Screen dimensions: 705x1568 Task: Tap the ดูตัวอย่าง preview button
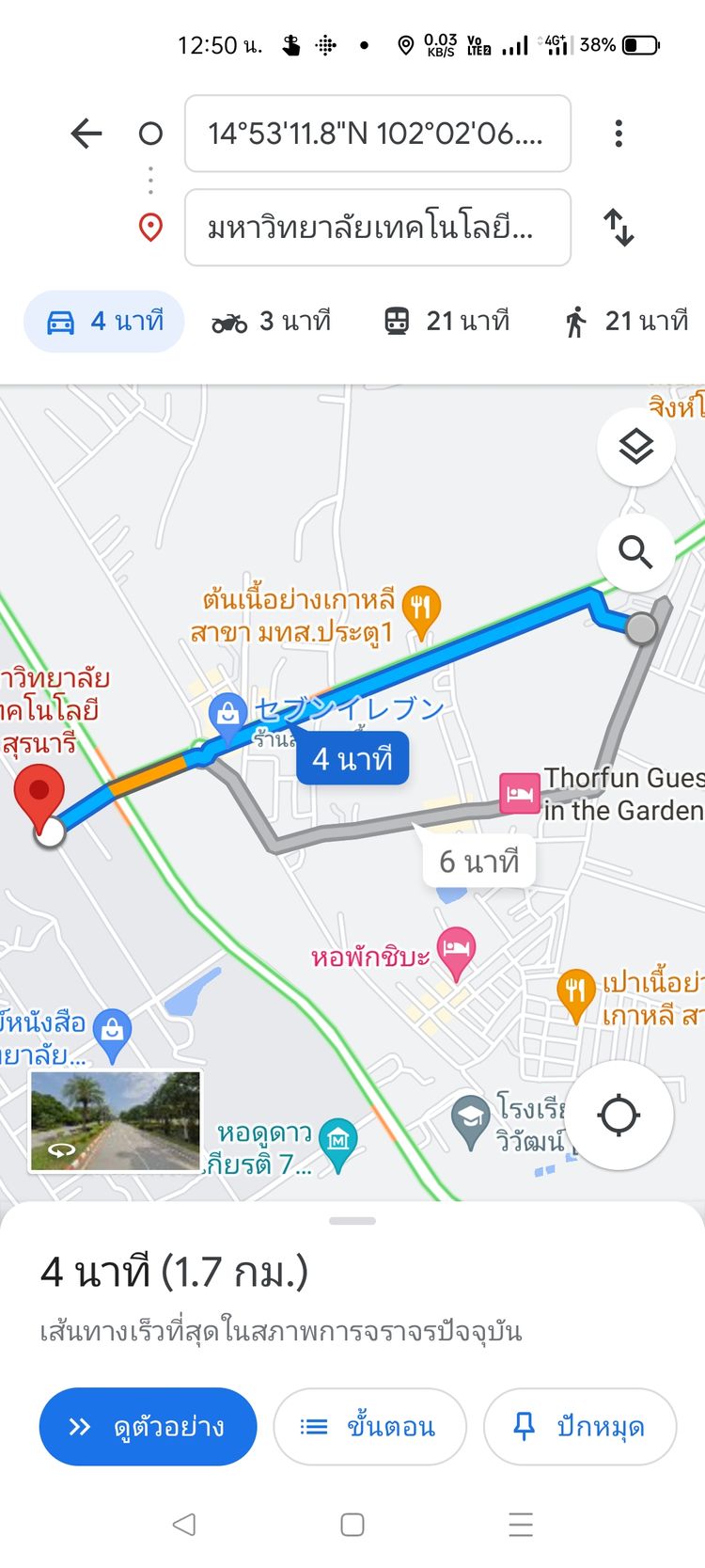coord(148,1426)
